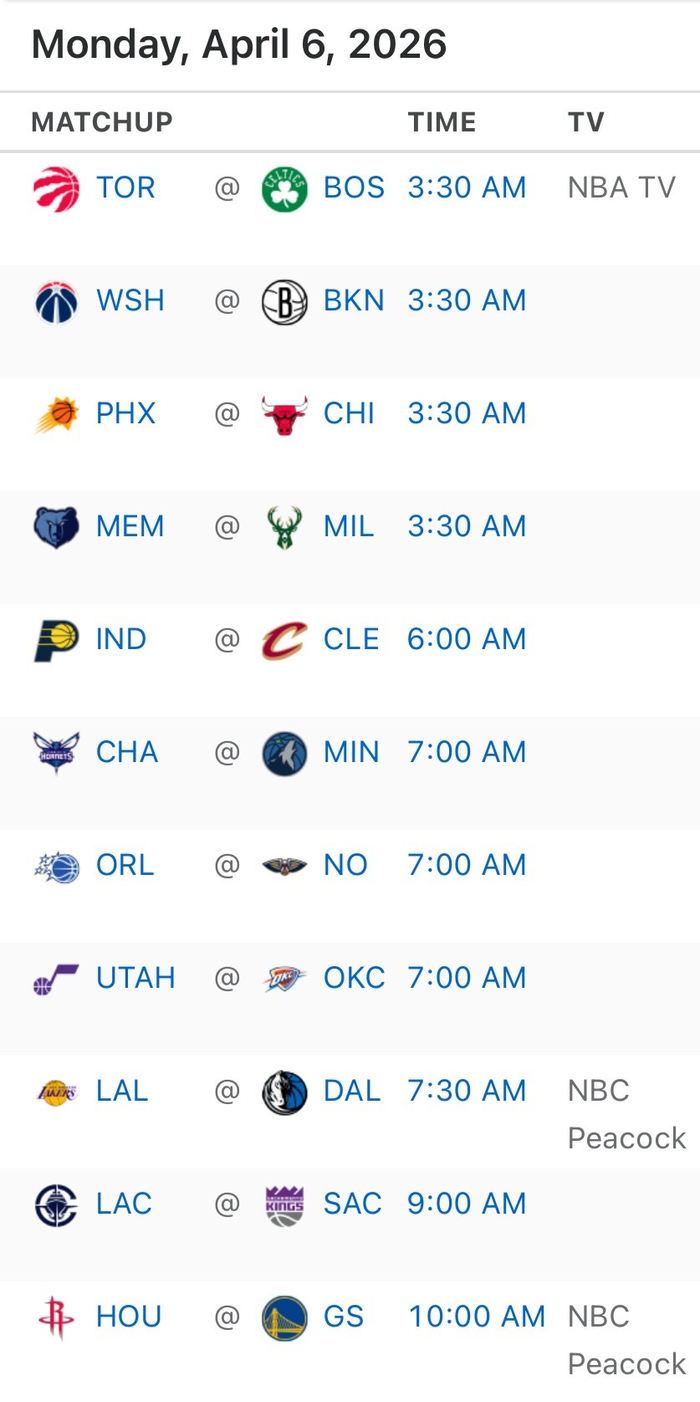Open the TOR team link

pos(125,188)
